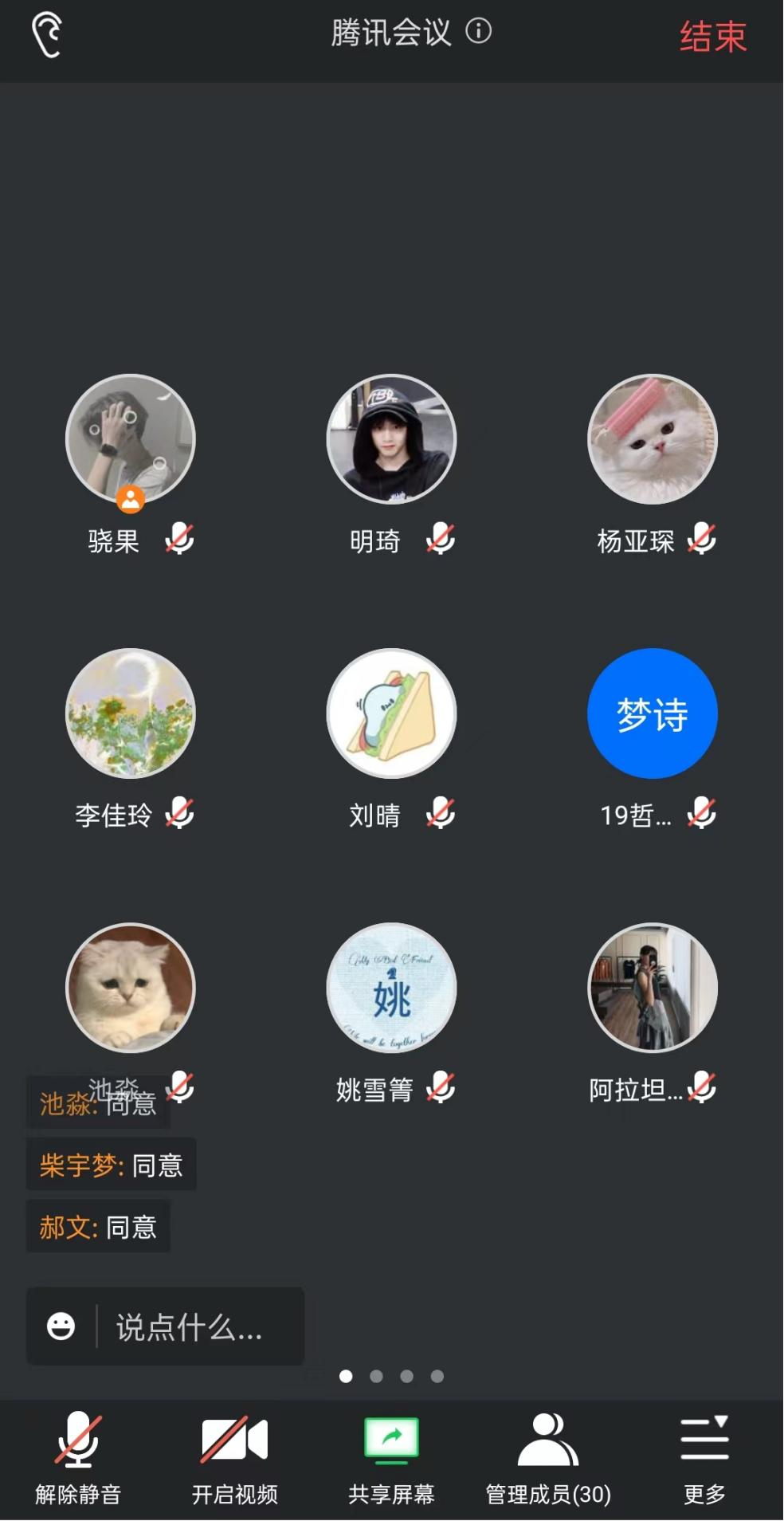784x1521 pixels.
Task: Choose 刘晴's sandwich avatar tile
Action: point(391,713)
